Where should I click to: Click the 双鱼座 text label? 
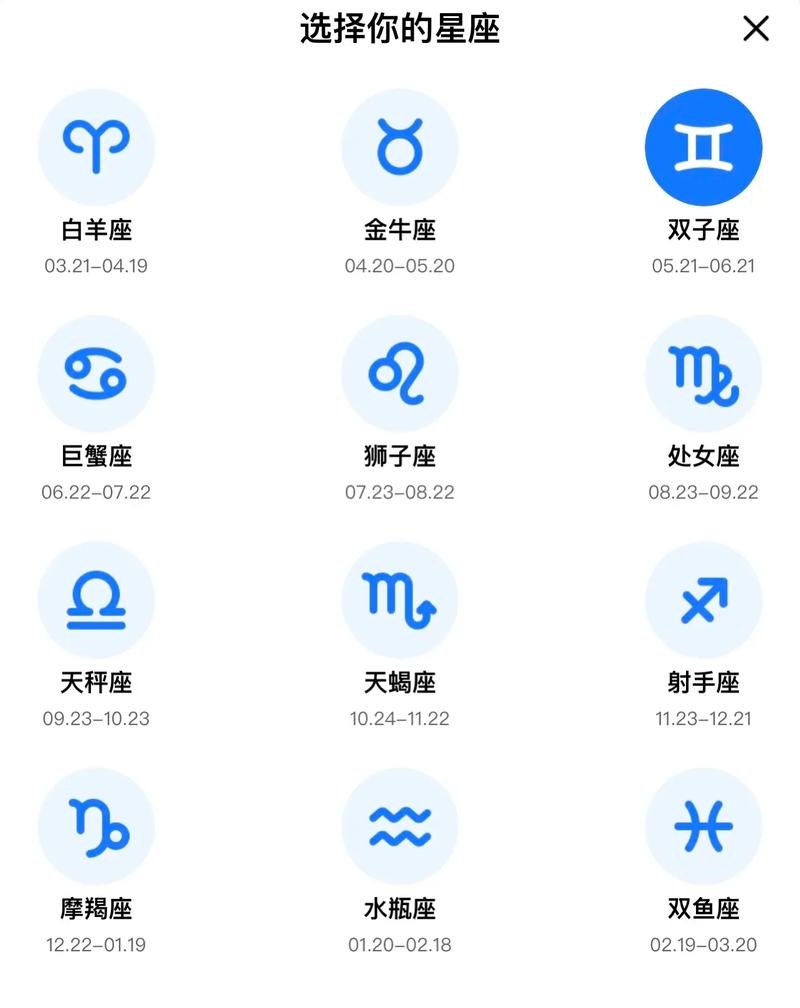[703, 907]
